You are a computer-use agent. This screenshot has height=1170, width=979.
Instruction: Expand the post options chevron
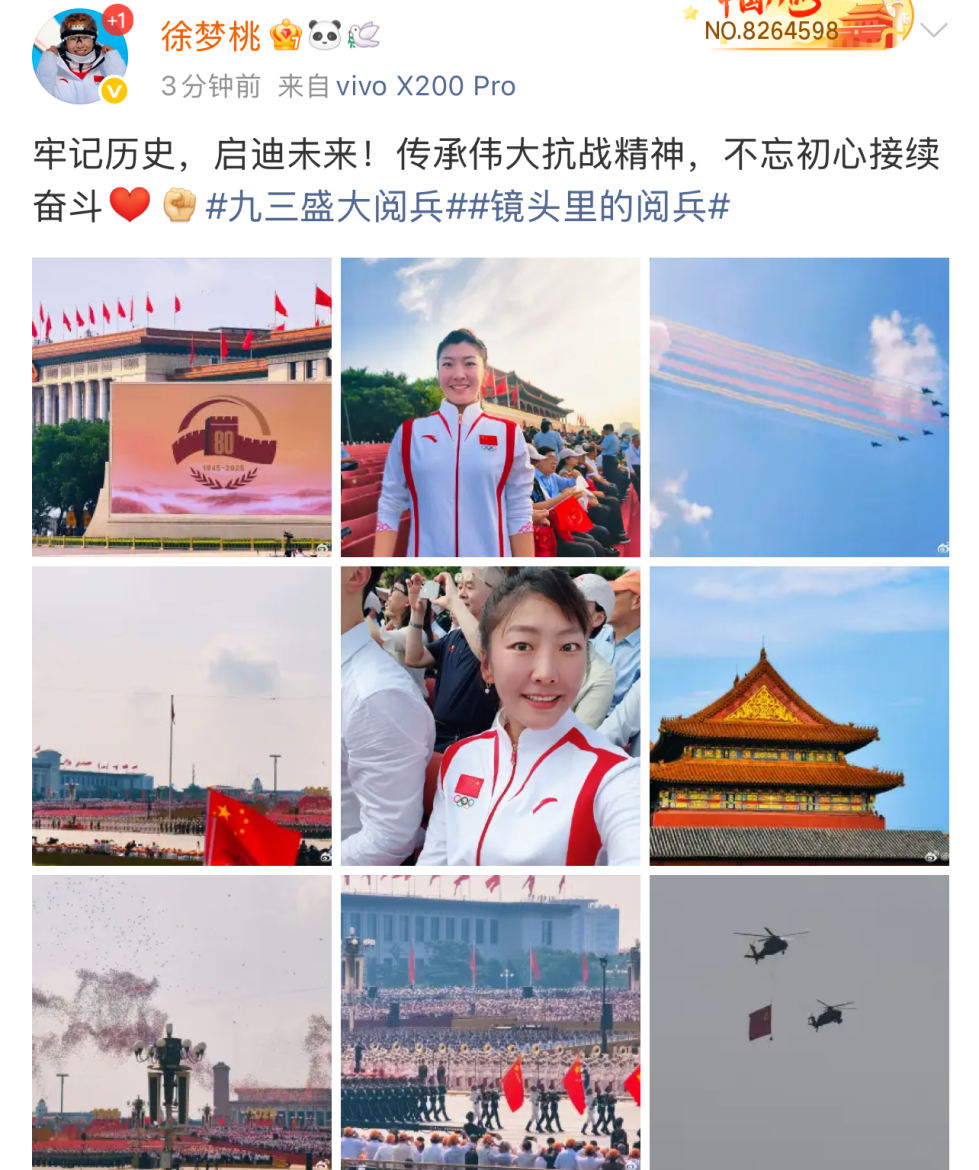[932, 30]
